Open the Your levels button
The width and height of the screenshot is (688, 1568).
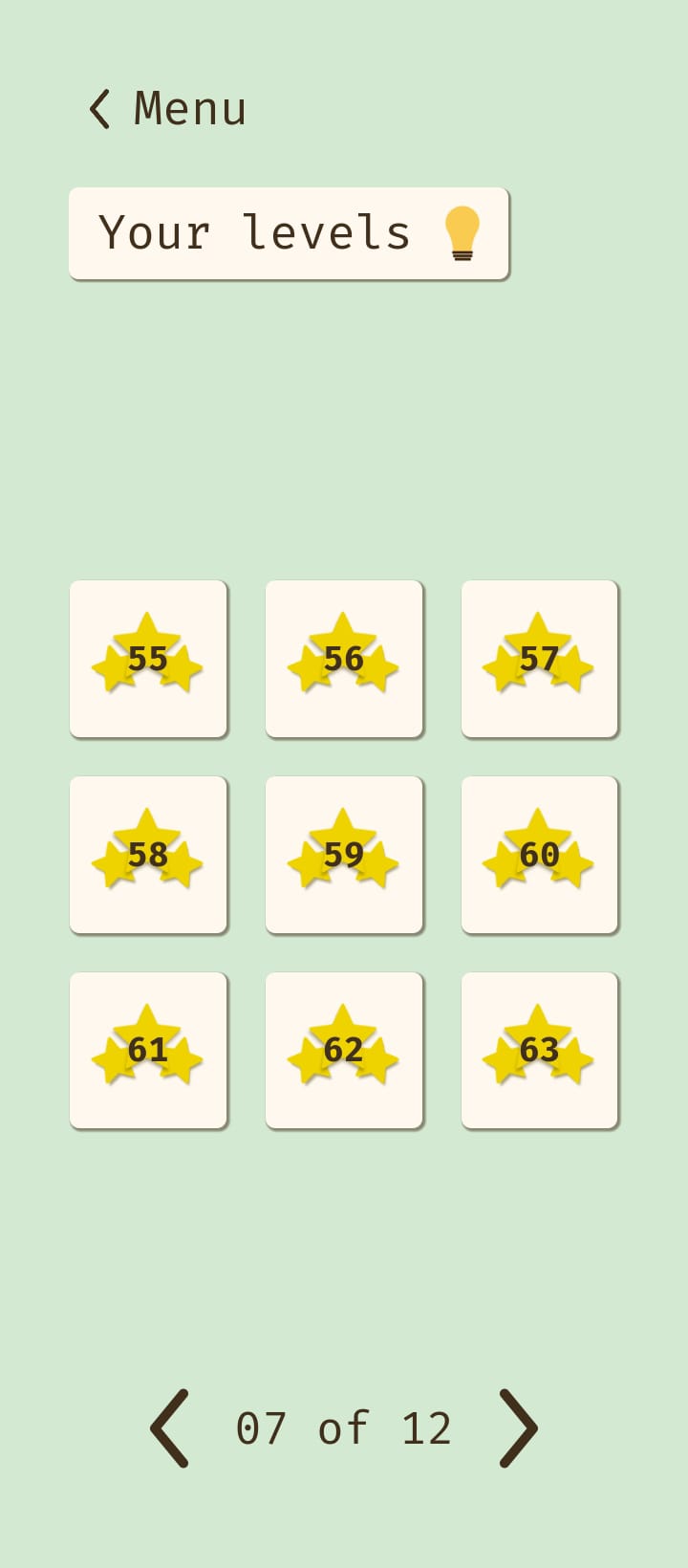click(x=288, y=233)
